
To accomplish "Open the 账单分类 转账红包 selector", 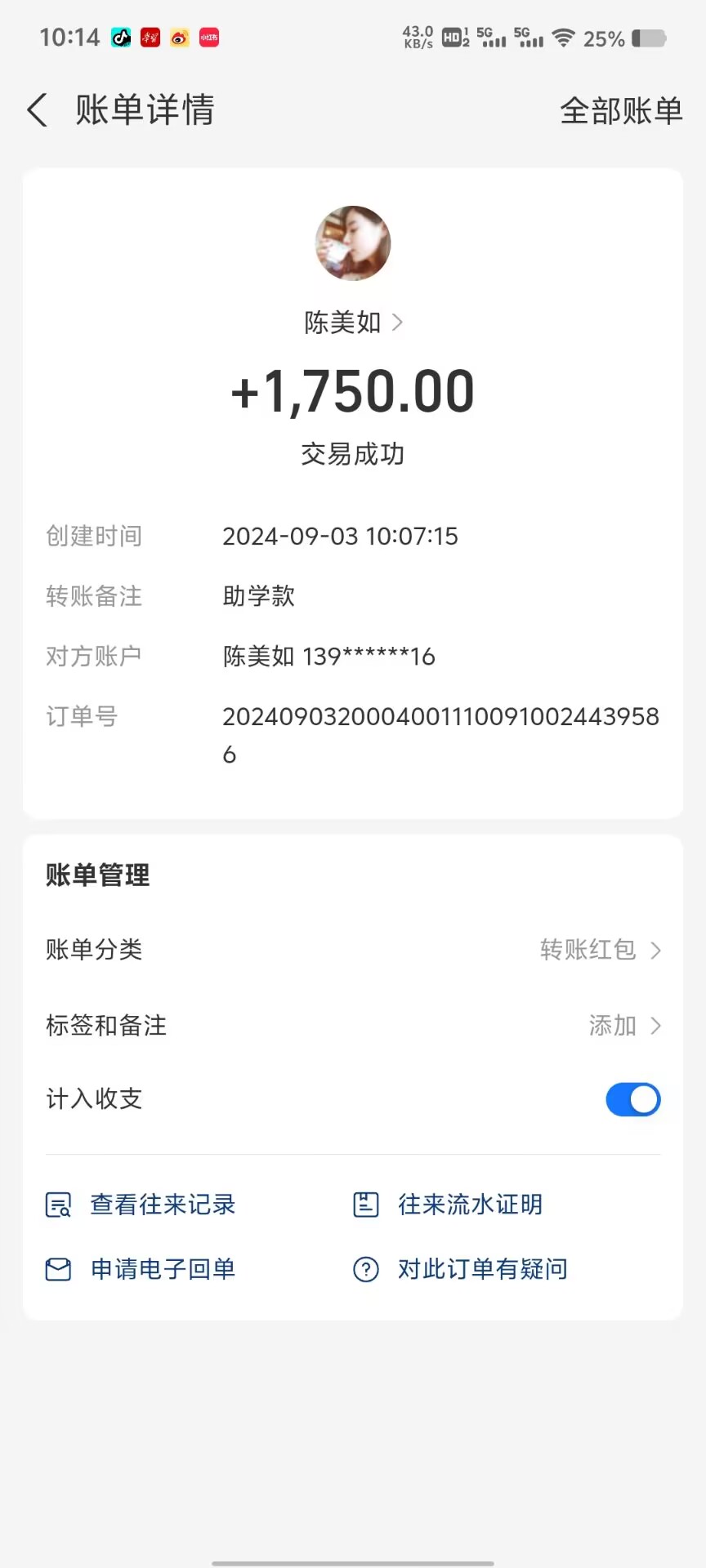I will [601, 950].
